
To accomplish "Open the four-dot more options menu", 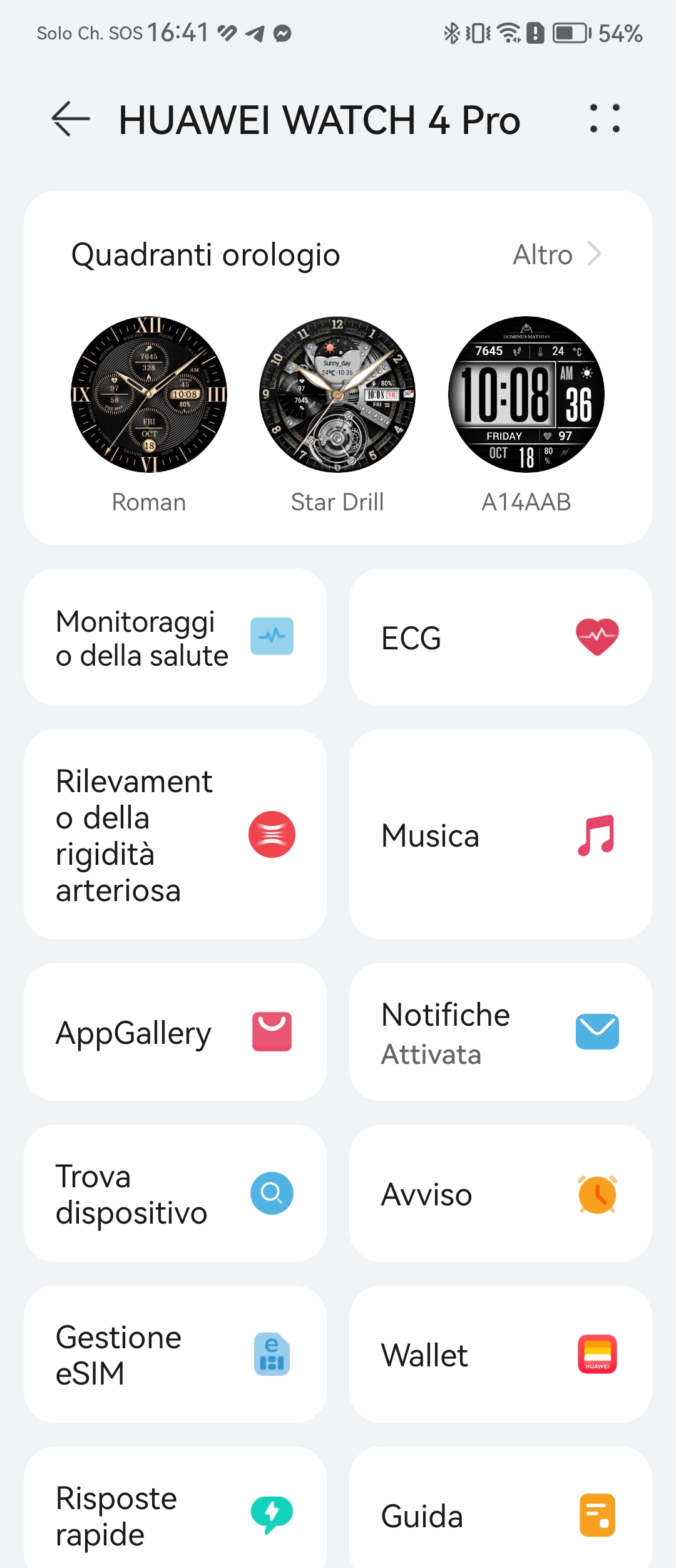I will point(605,119).
